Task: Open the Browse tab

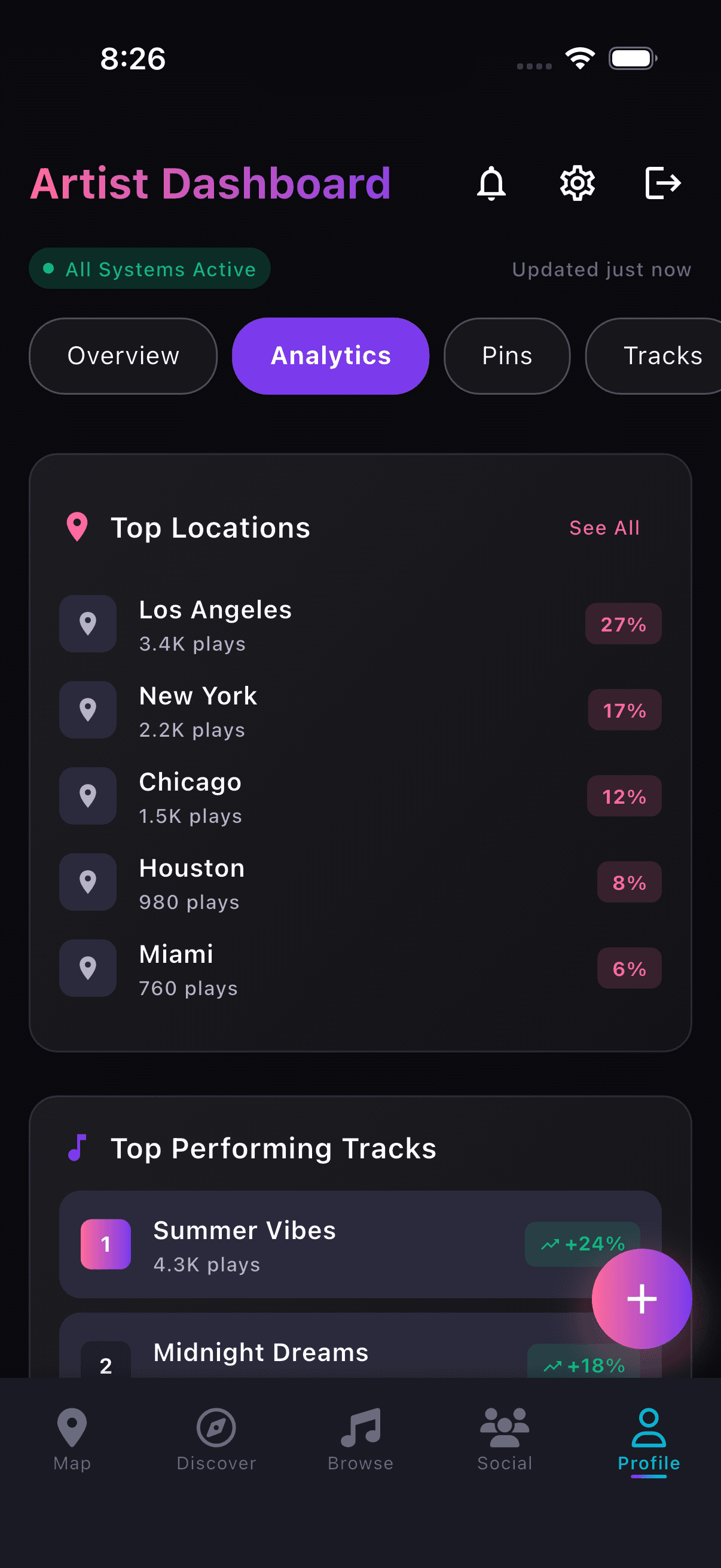Action: pos(360,1438)
